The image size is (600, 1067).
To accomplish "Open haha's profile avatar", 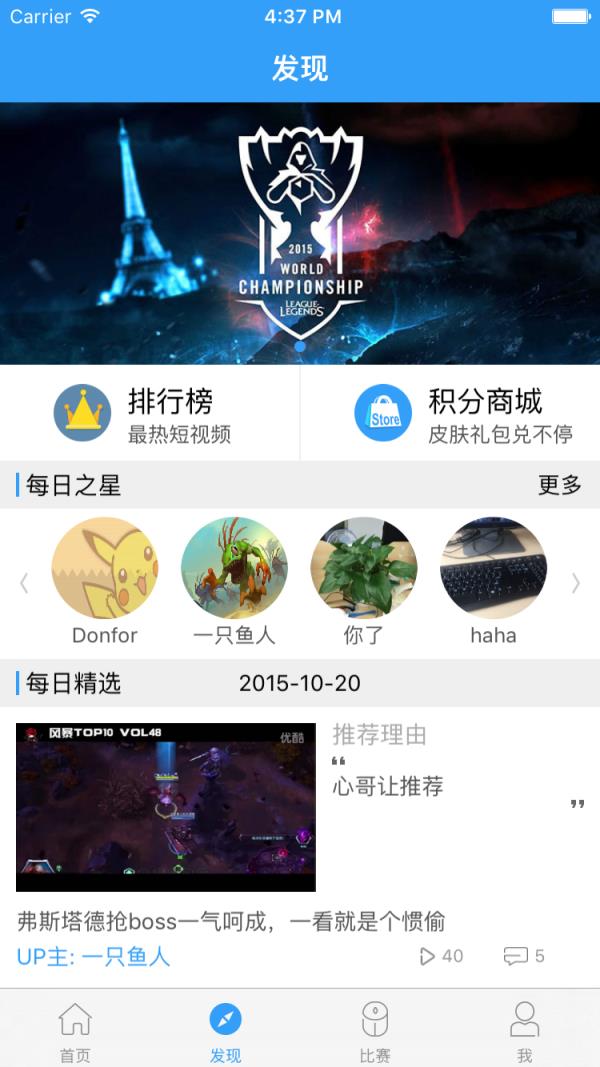I will (493, 570).
